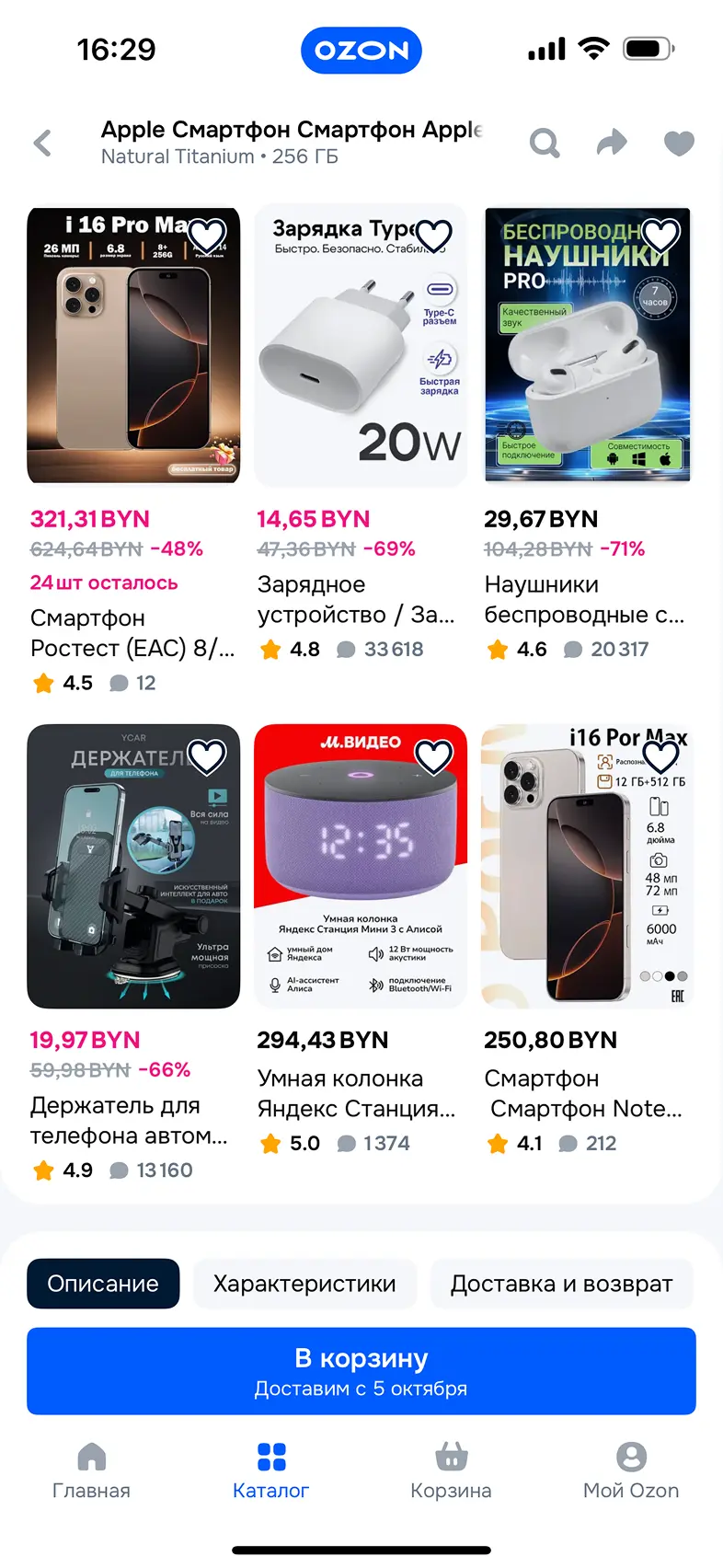The height and width of the screenshot is (1568, 723).
Task: Switch to Доставка и возврат tab
Action: 561,1284
